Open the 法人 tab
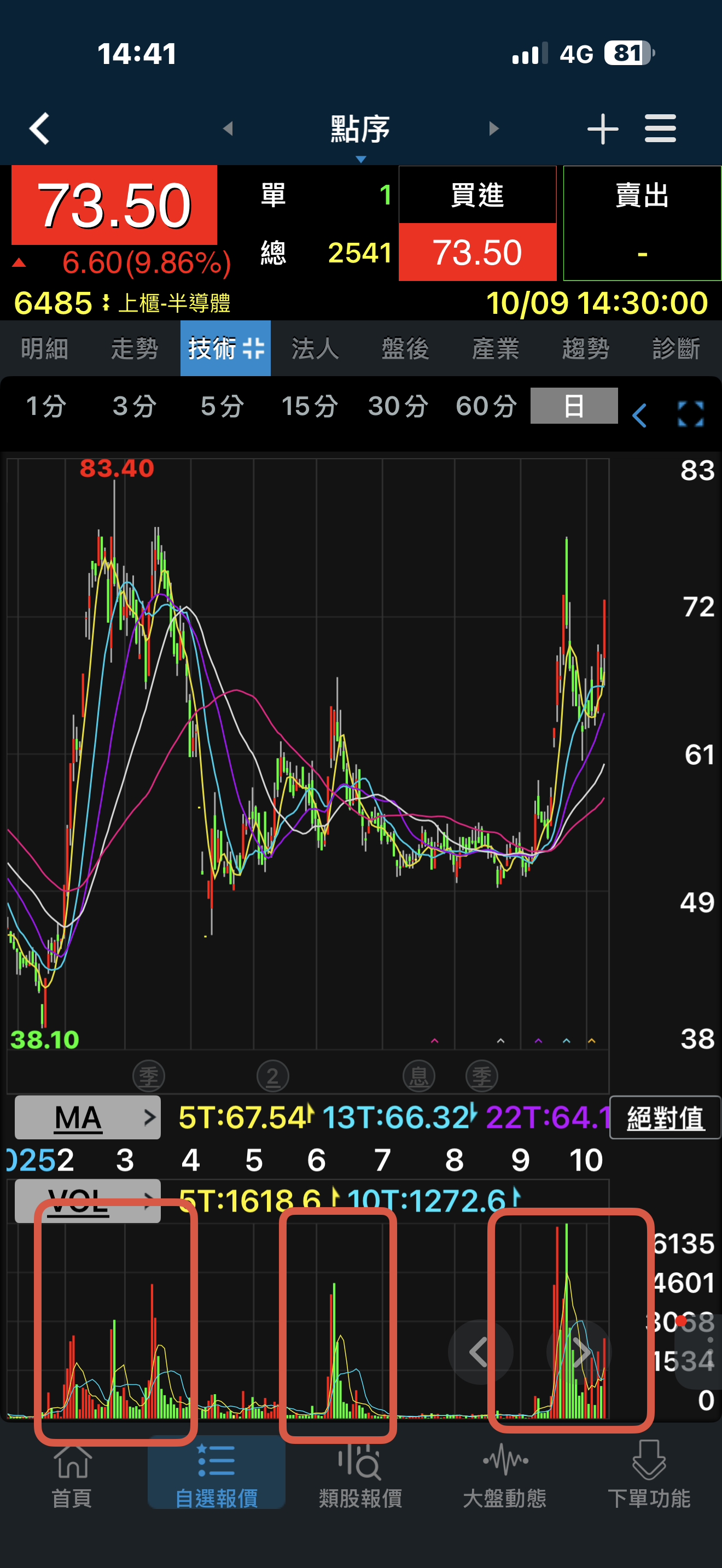 pyautogui.click(x=315, y=349)
